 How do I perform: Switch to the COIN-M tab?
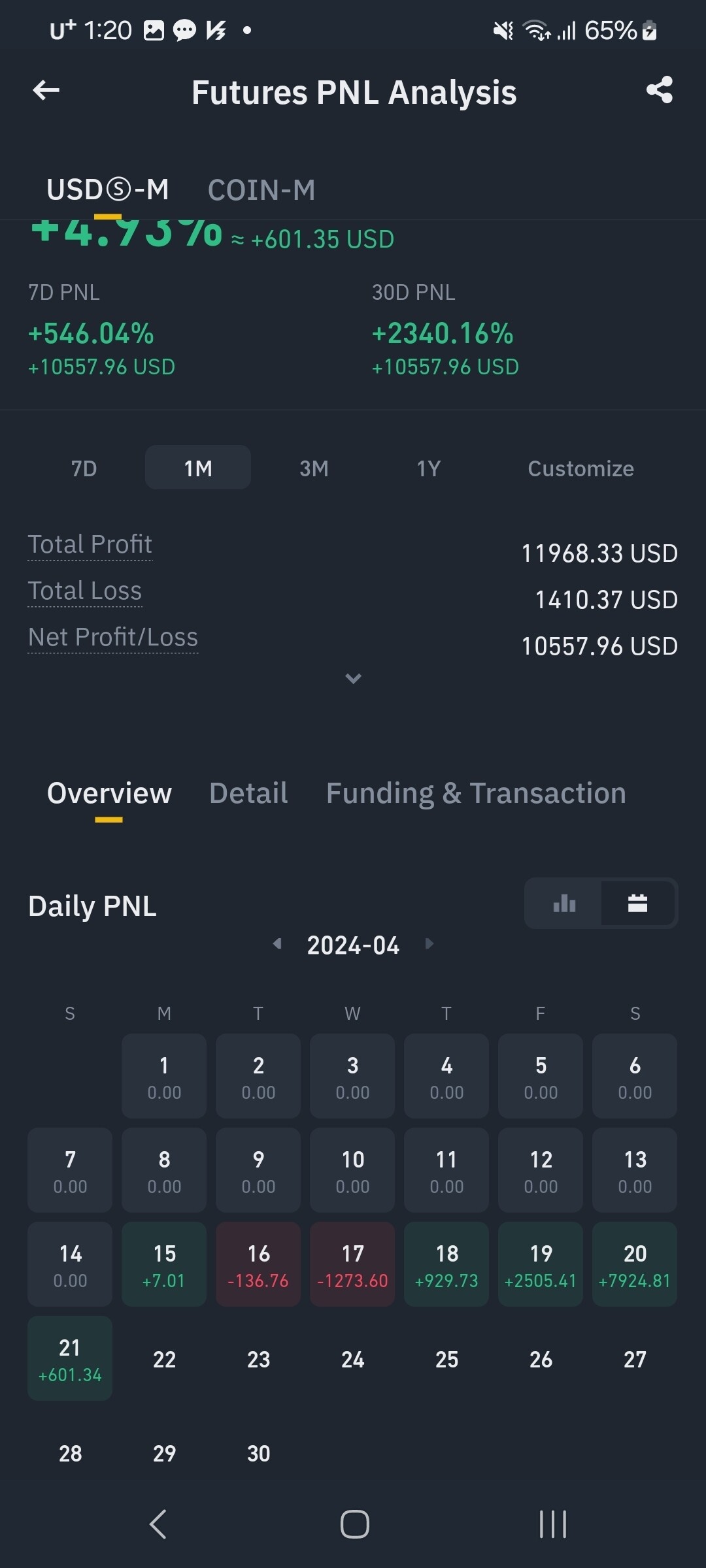pyautogui.click(x=261, y=190)
